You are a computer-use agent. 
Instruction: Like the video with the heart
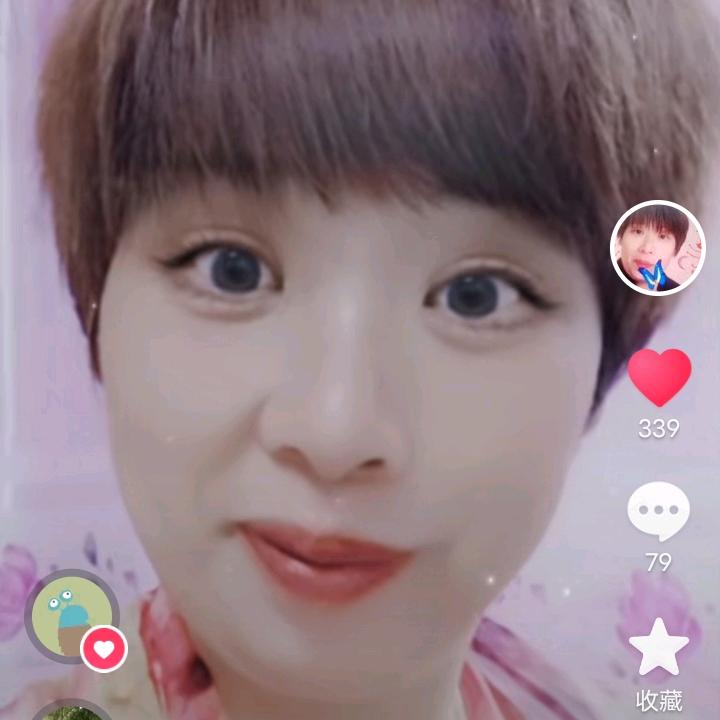pyautogui.click(x=659, y=377)
